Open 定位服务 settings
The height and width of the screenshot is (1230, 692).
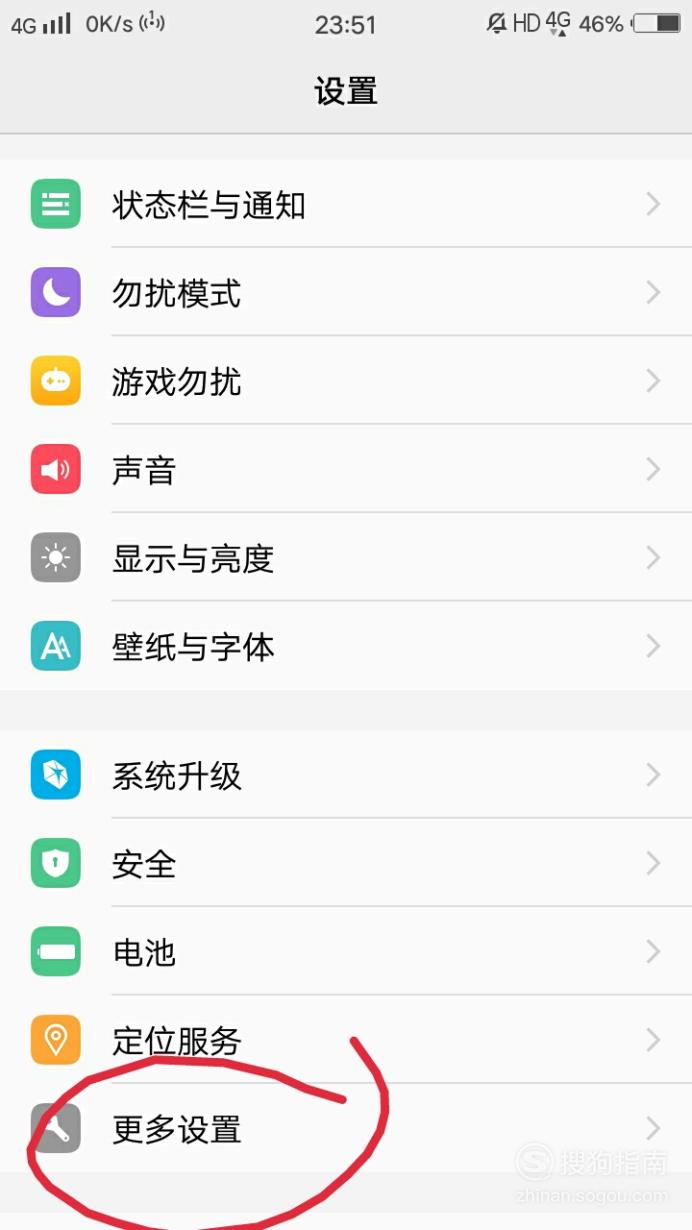(x=346, y=1039)
